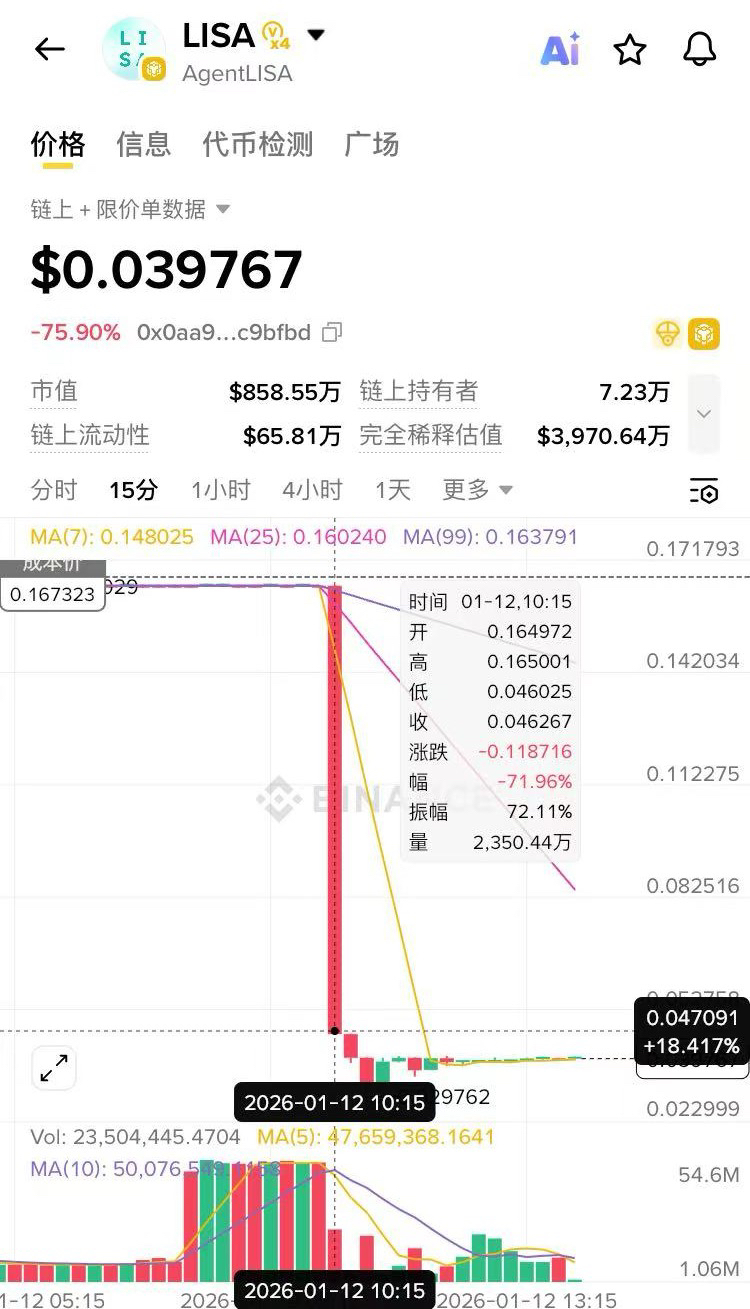Open the LISA token switcher dropdown
Image resolution: width=750 pixels, height=1309 pixels.
(x=316, y=36)
